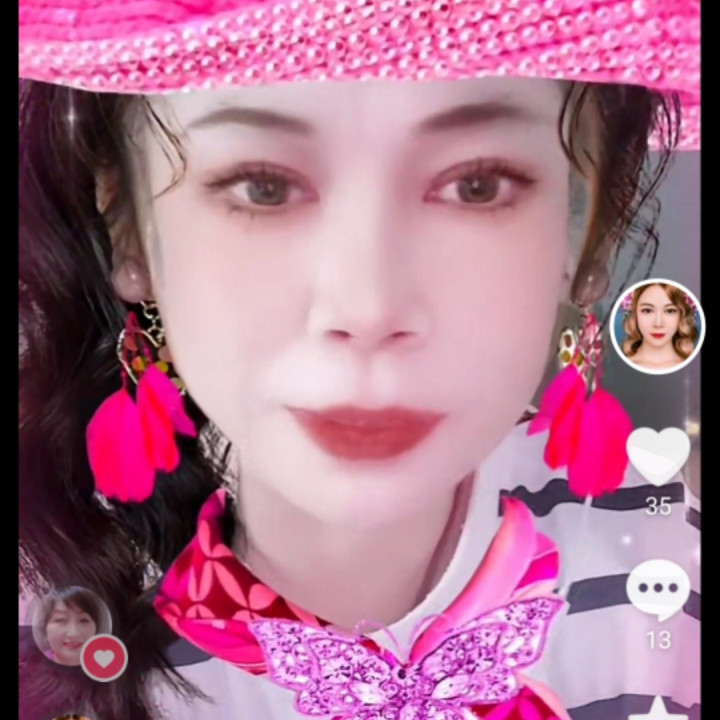The image size is (720, 720).
Task: Open the comments speech bubble
Action: pos(658,590)
